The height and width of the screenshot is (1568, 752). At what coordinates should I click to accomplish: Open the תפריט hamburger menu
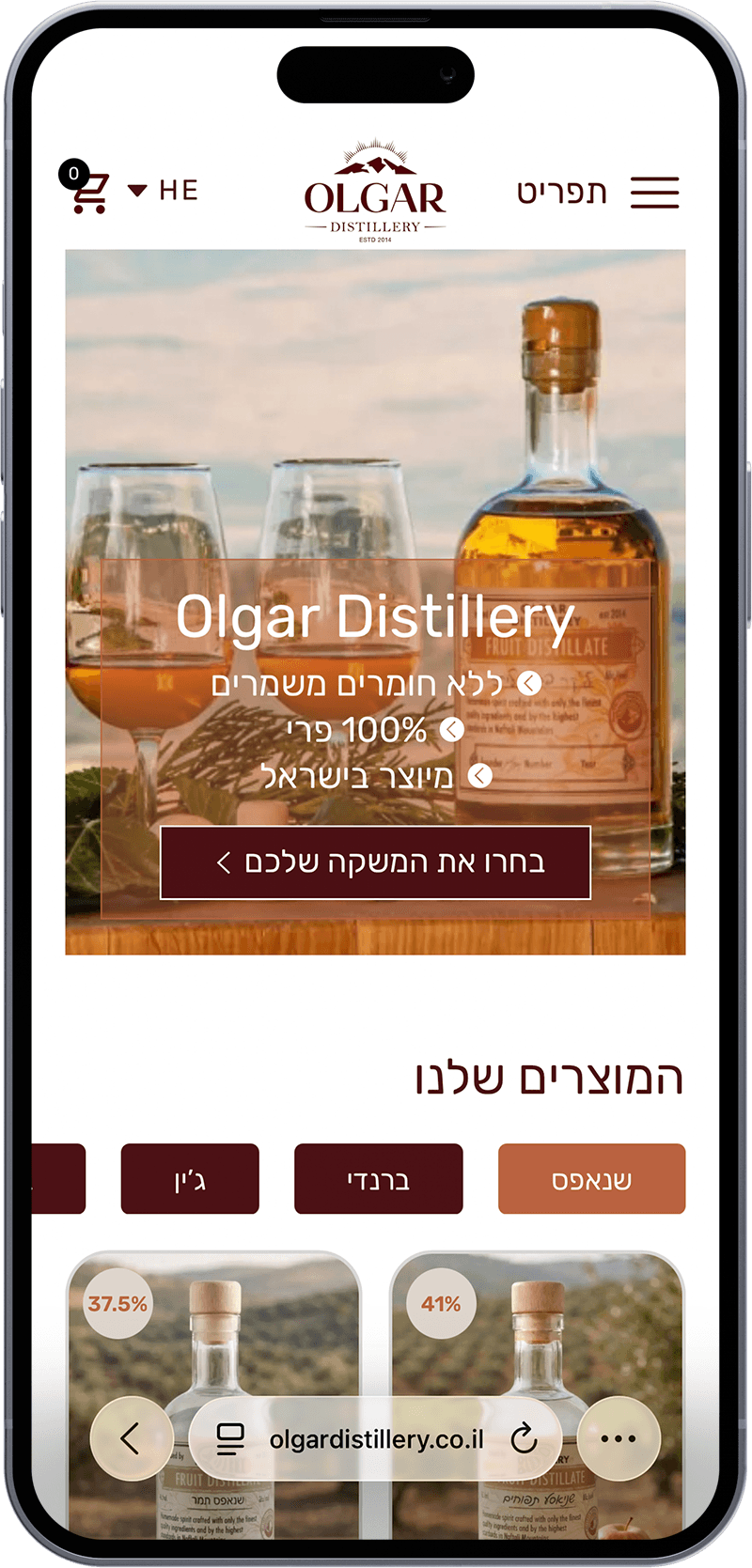tap(654, 192)
